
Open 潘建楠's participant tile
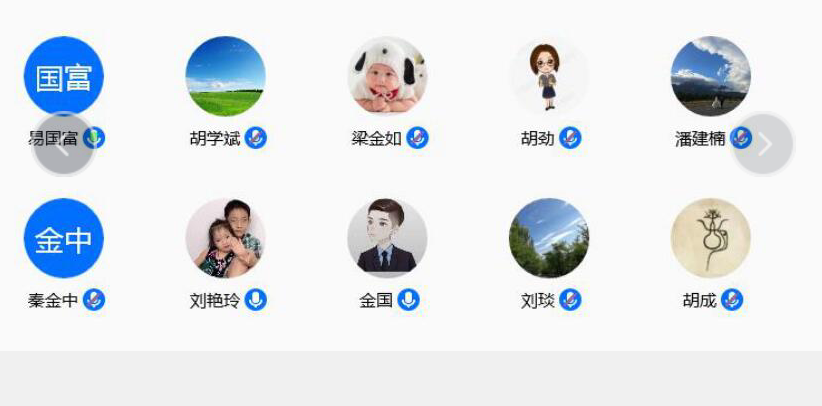click(710, 76)
